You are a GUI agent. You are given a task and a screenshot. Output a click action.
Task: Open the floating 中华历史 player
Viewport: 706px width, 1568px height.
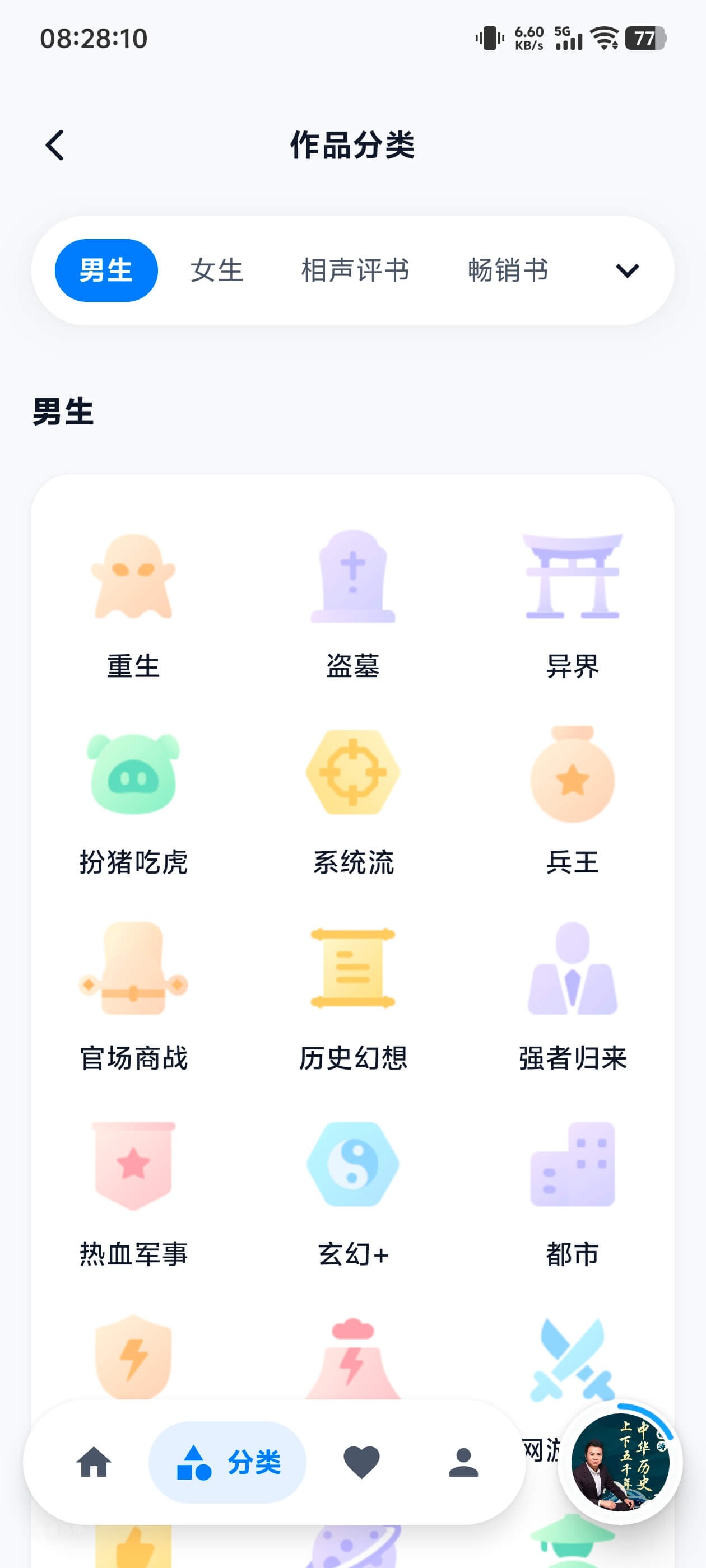(x=620, y=1462)
